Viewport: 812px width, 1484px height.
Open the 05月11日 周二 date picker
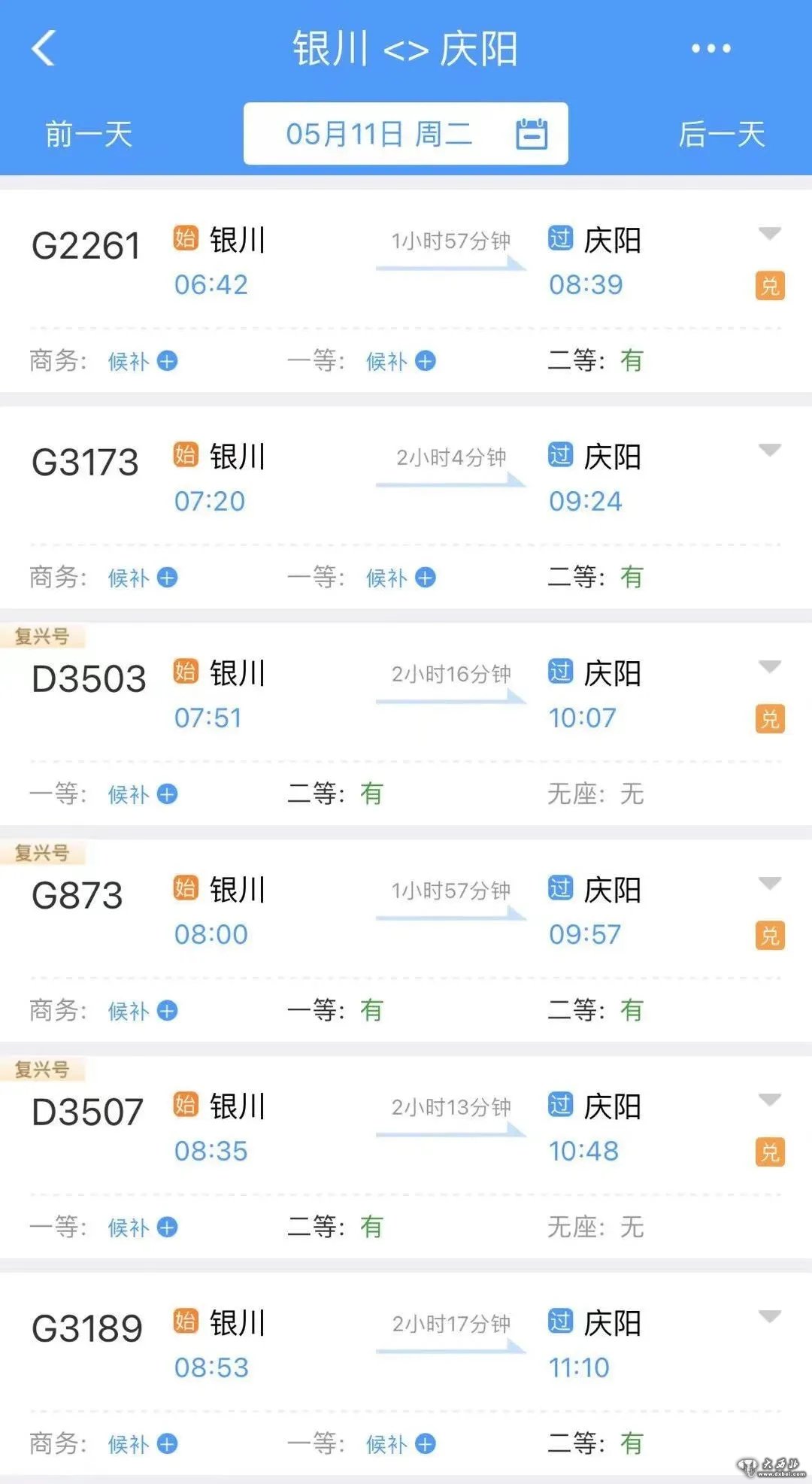(x=405, y=134)
